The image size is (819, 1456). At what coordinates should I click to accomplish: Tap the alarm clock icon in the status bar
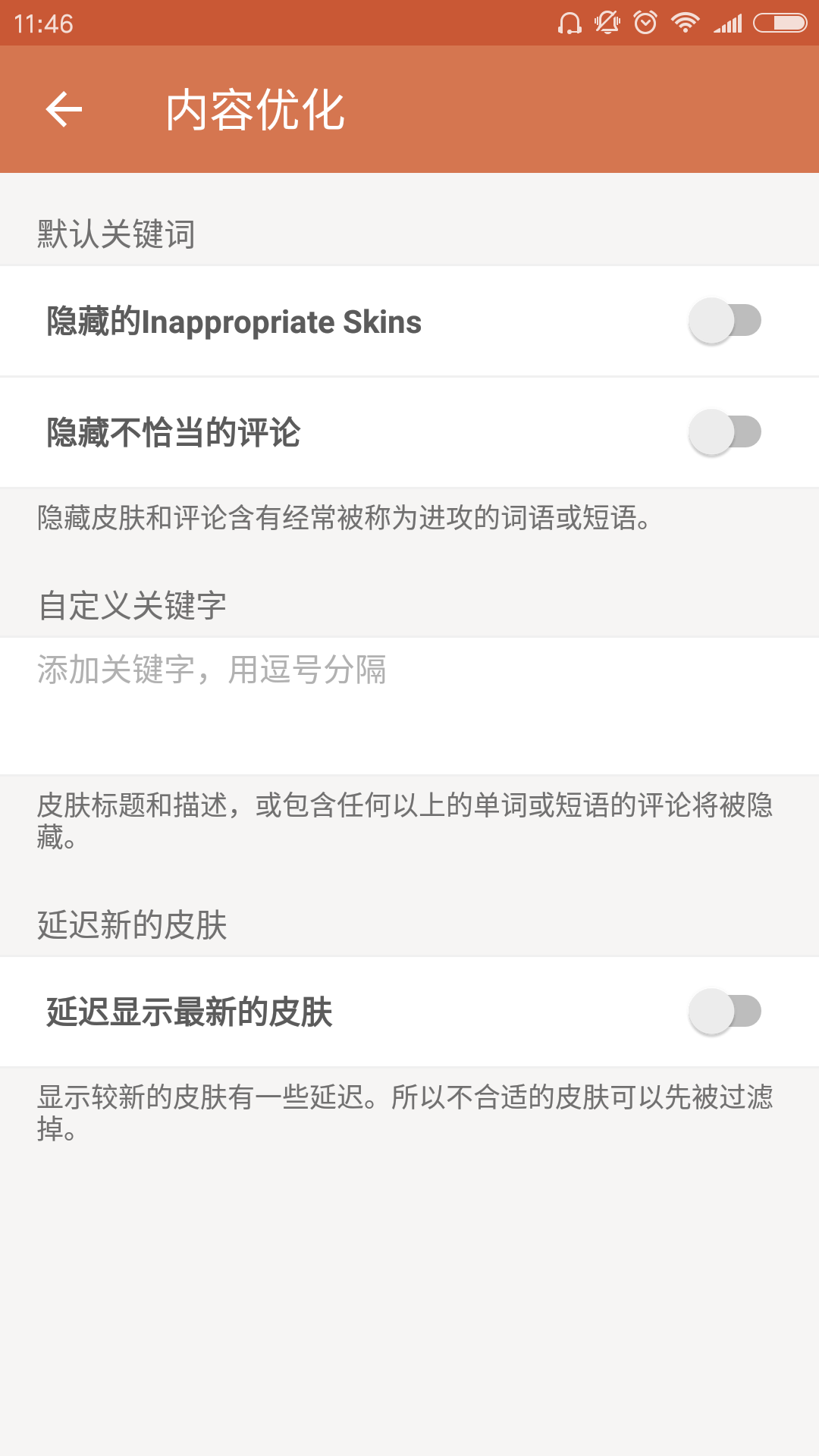(x=645, y=22)
